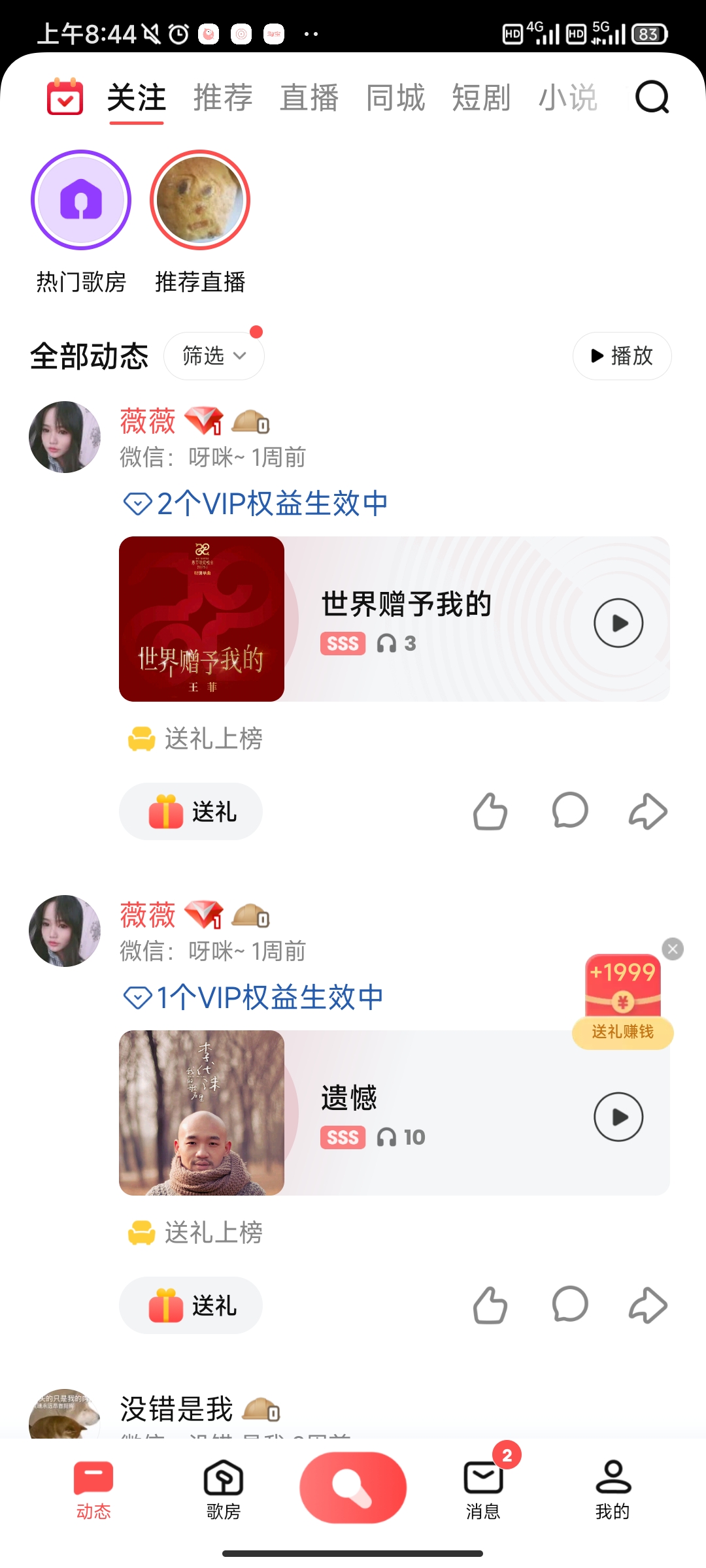Share the 遗憾 post
The width and height of the screenshot is (706, 1568).
pos(648,1305)
